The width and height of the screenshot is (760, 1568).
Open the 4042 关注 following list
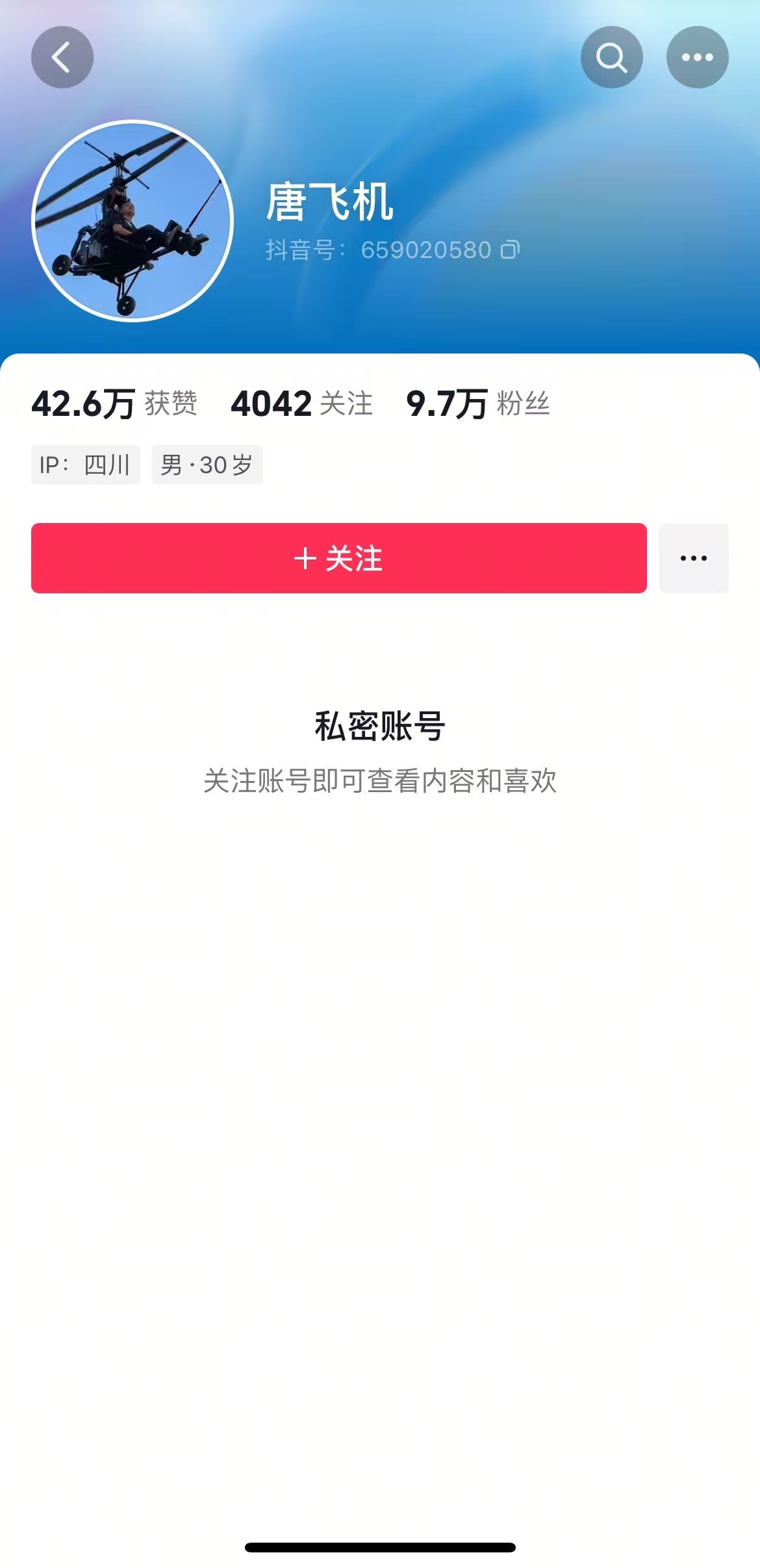point(302,404)
